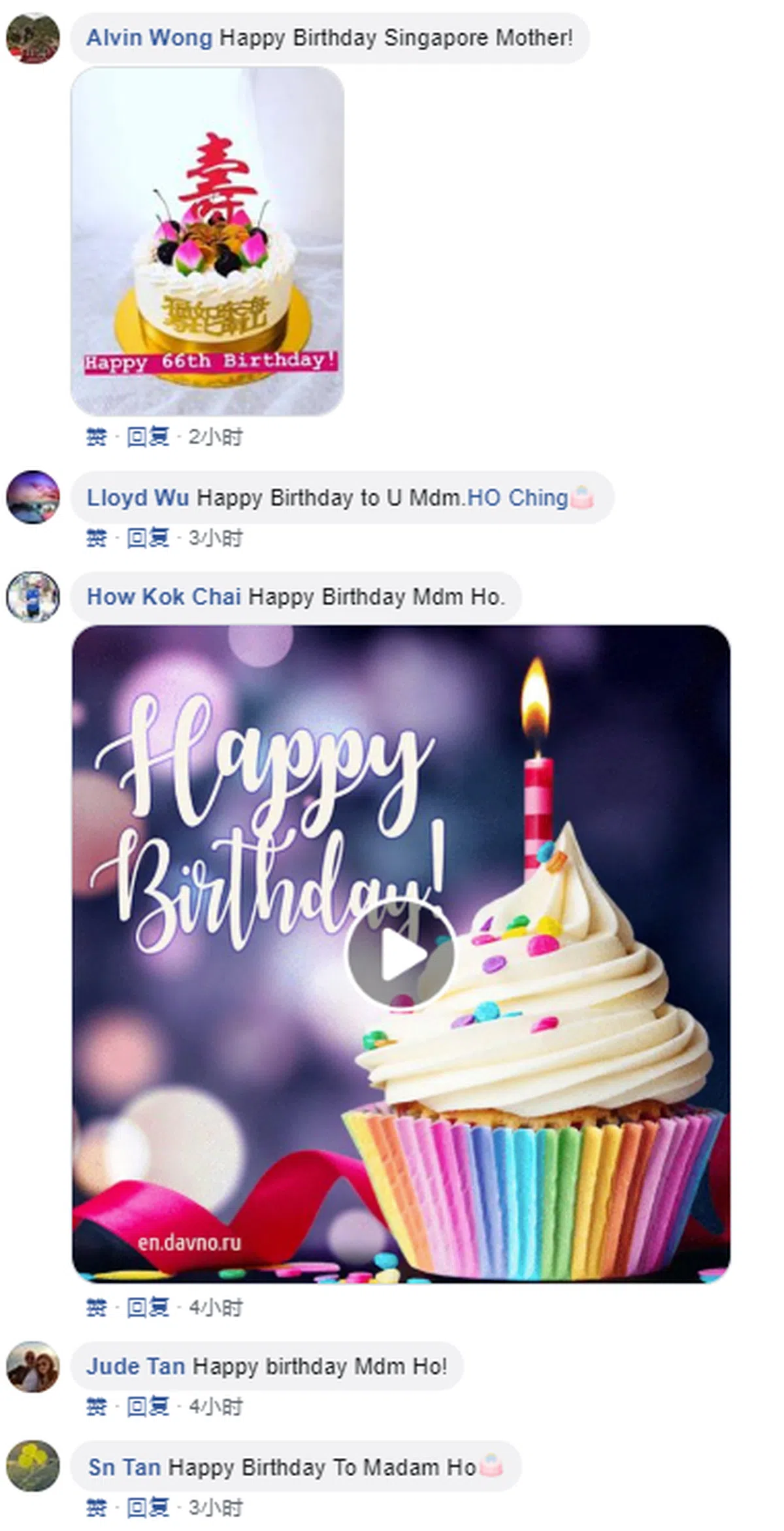Open Jude Tan's profile name link
The width and height of the screenshot is (784, 1531).
[135, 1366]
